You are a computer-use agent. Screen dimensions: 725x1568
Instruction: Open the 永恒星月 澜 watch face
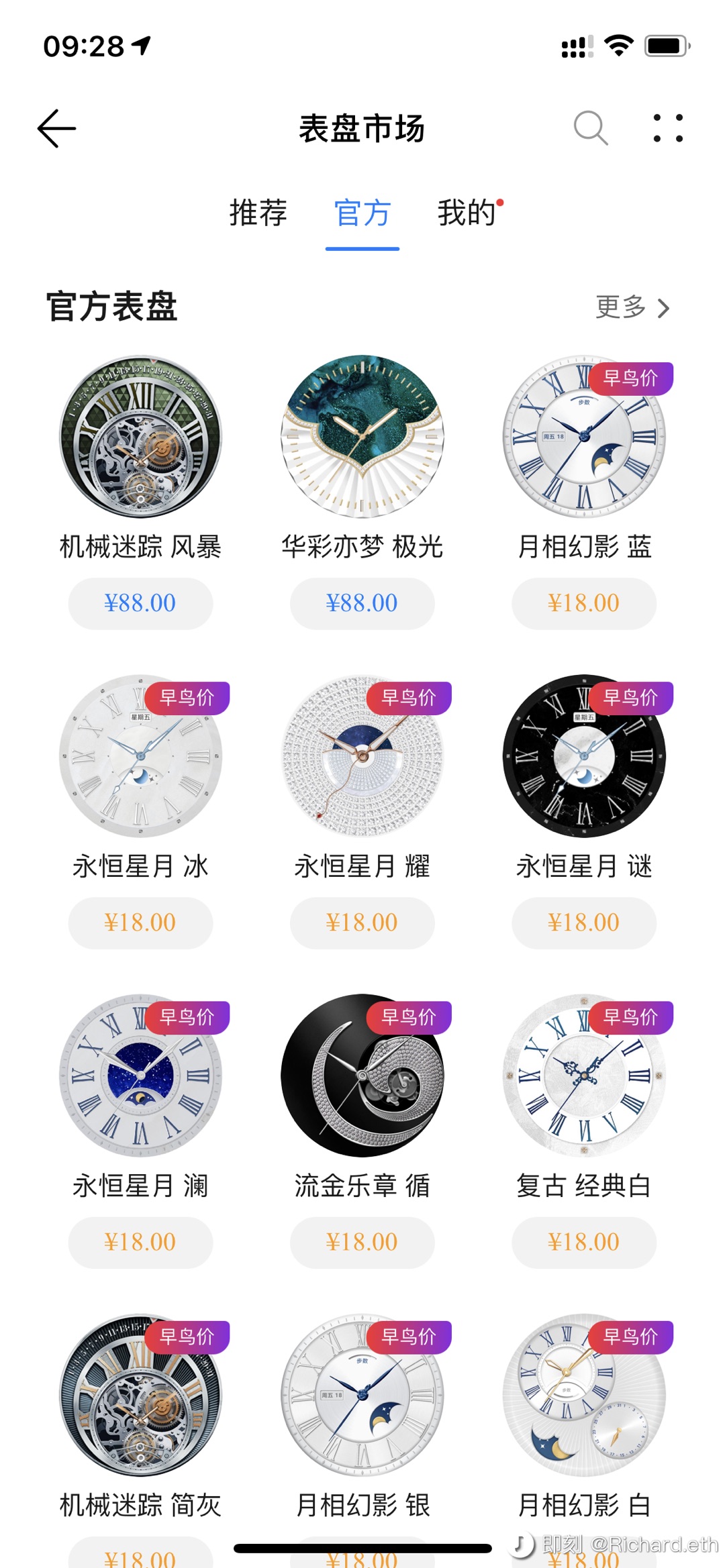coord(140,1076)
